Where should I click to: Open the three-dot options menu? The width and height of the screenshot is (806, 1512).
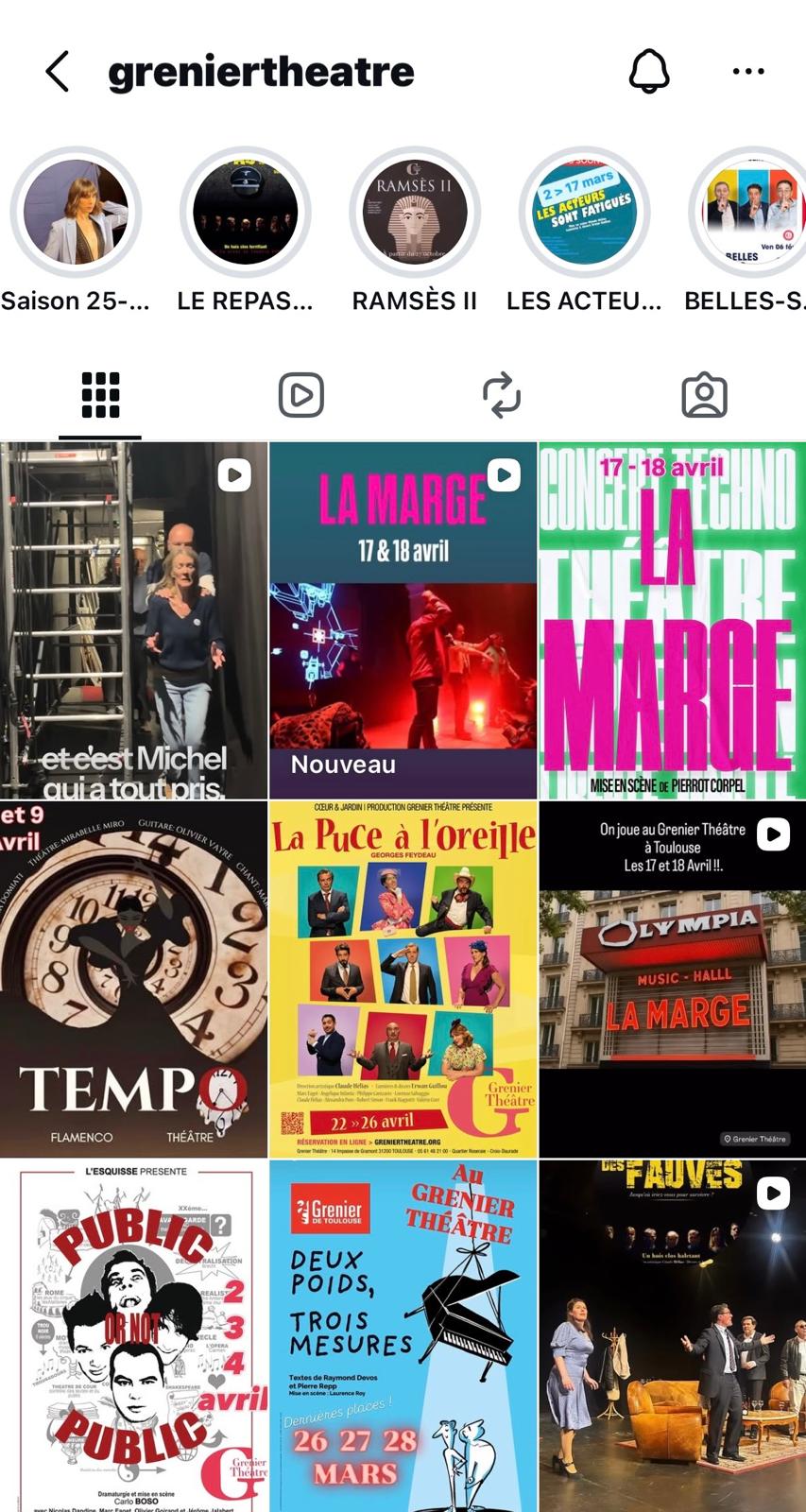point(747,71)
